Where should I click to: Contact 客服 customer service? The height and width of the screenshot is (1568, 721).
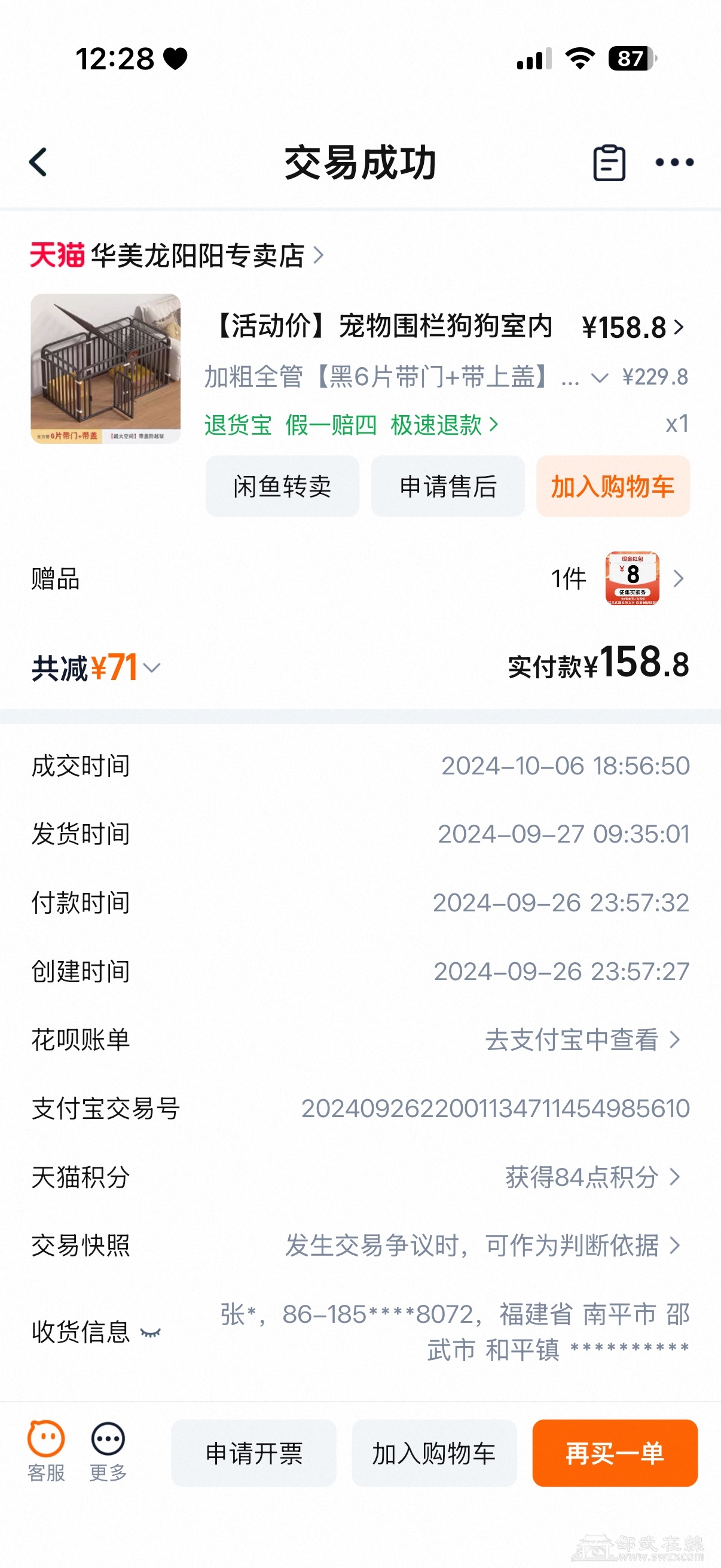46,1451
